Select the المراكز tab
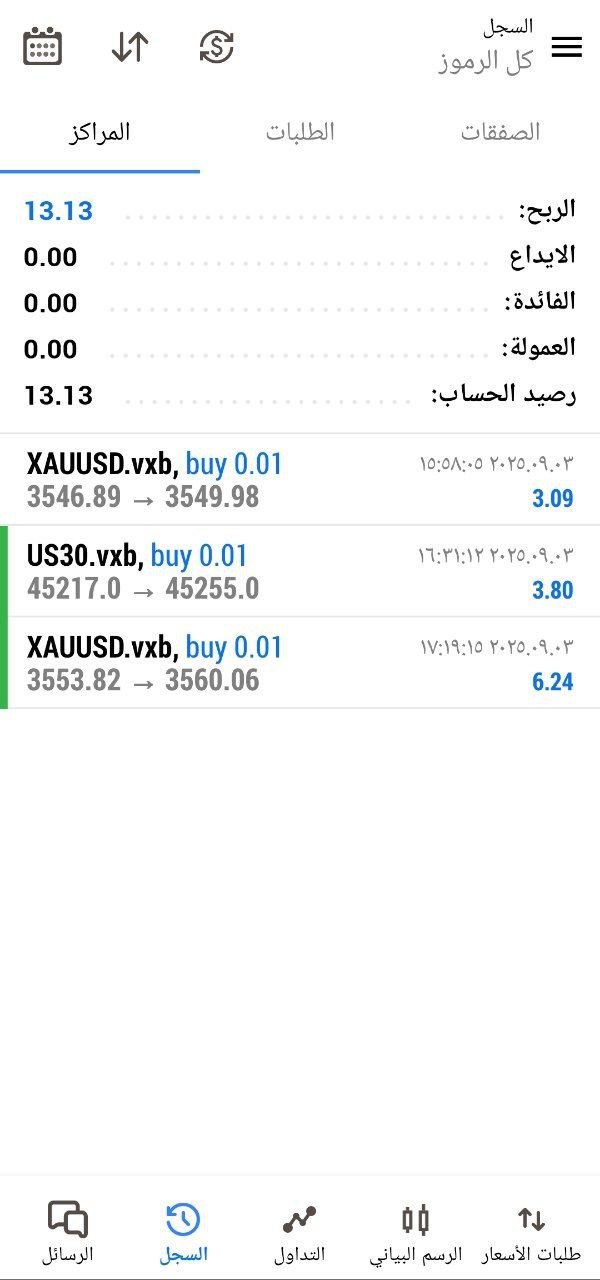600x1280 pixels. point(100,132)
